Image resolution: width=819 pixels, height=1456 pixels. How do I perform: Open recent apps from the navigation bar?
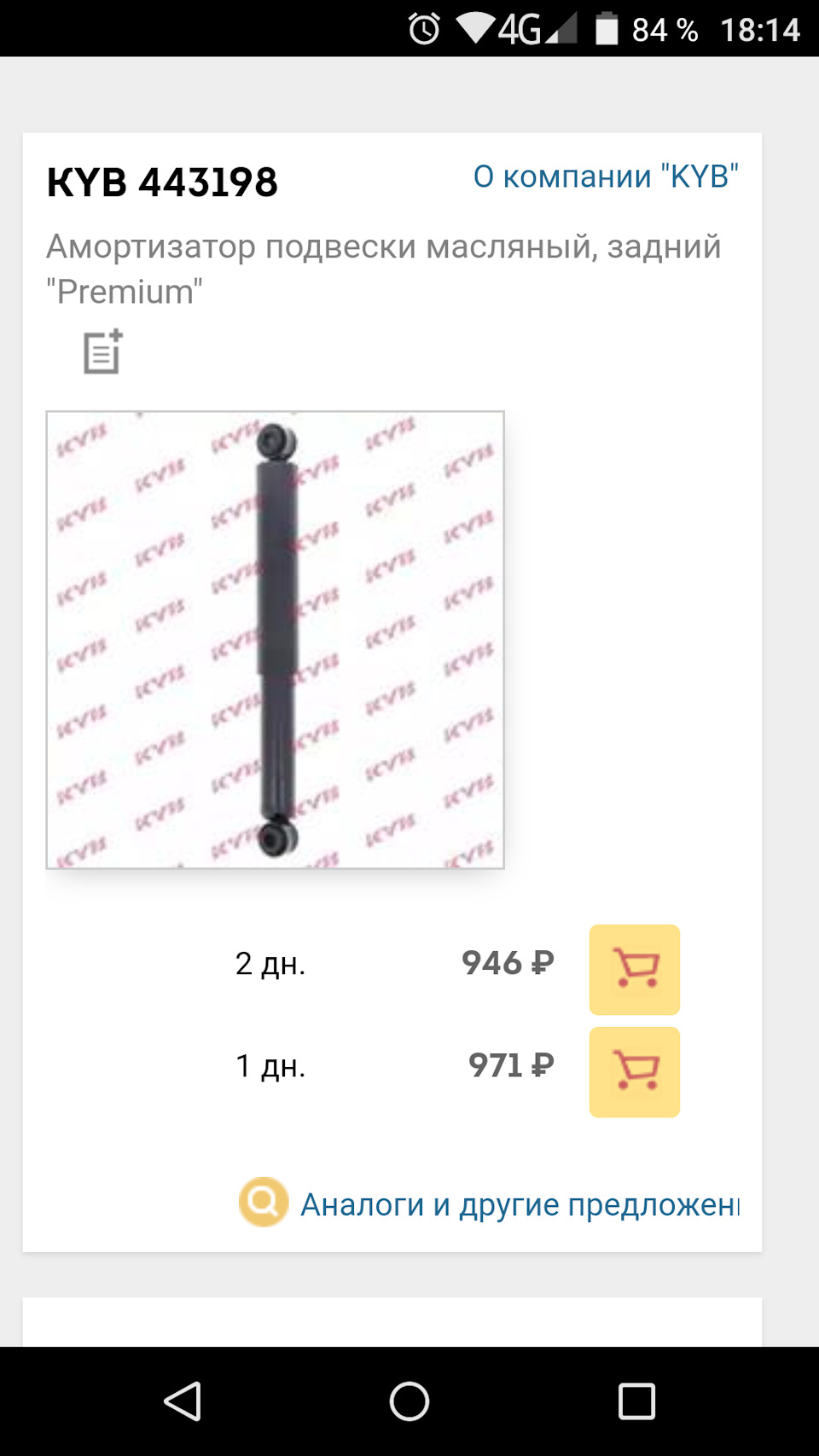click(636, 1401)
